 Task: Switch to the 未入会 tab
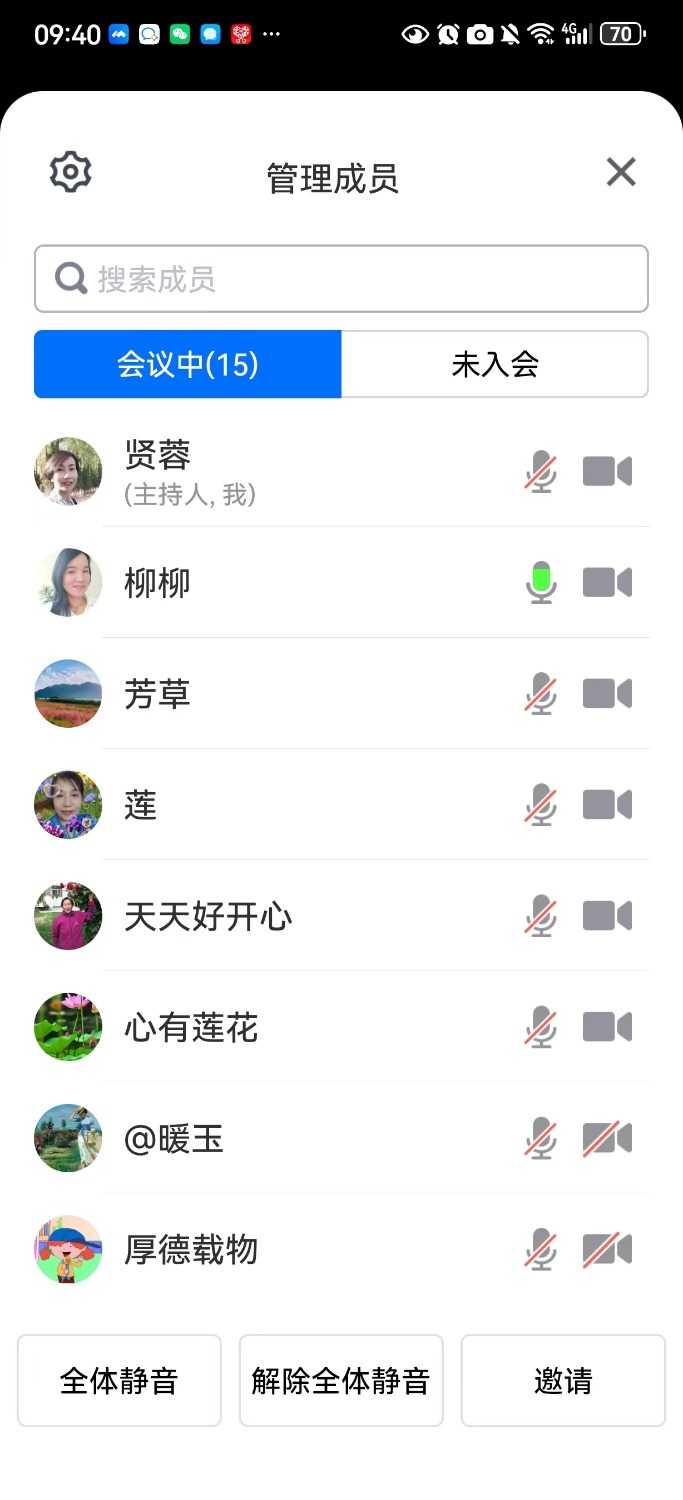pyautogui.click(x=495, y=364)
